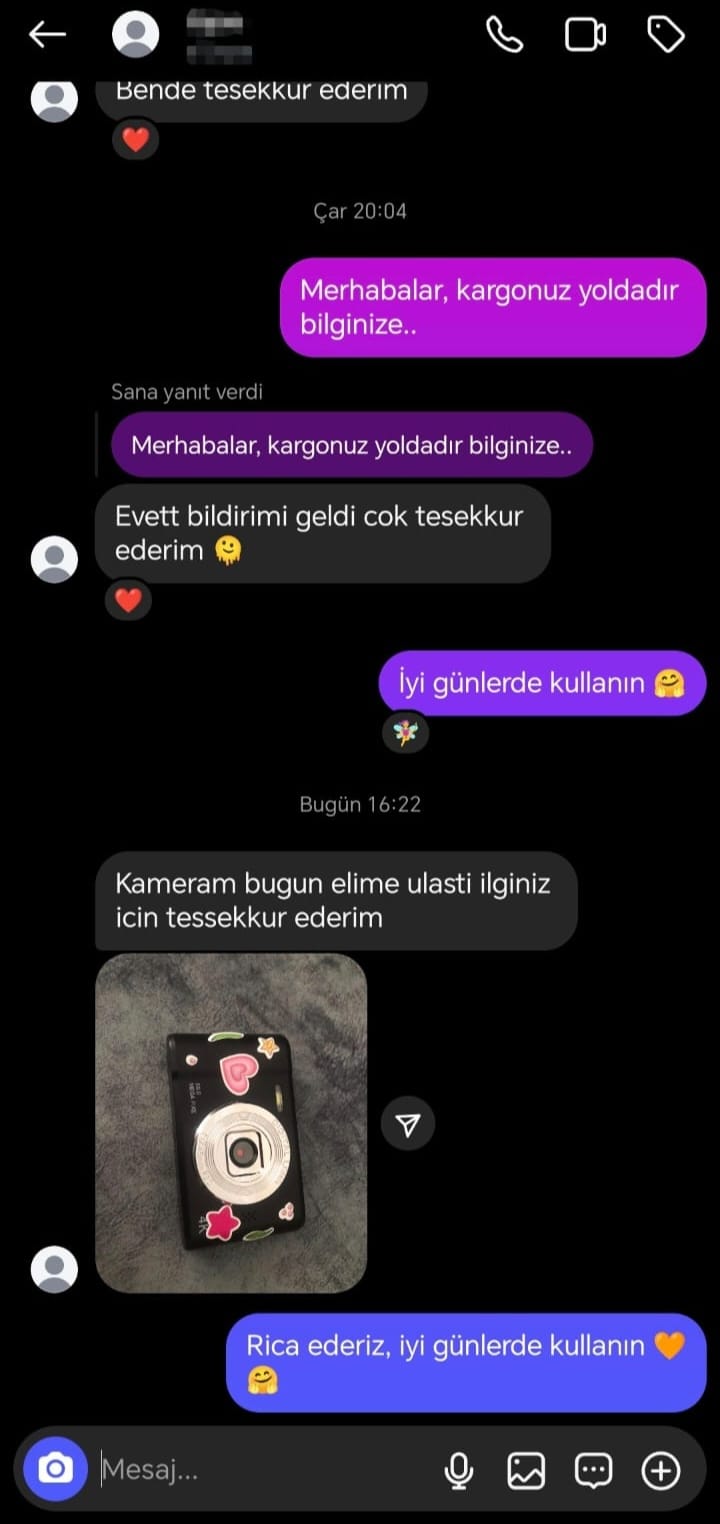Open the label tag options

(x=665, y=35)
